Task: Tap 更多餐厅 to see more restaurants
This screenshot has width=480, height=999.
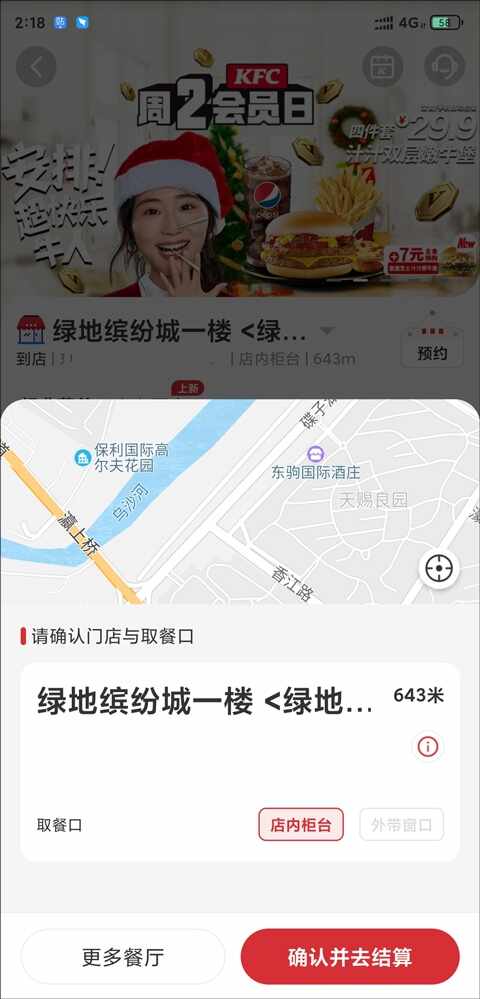Action: coord(123,957)
